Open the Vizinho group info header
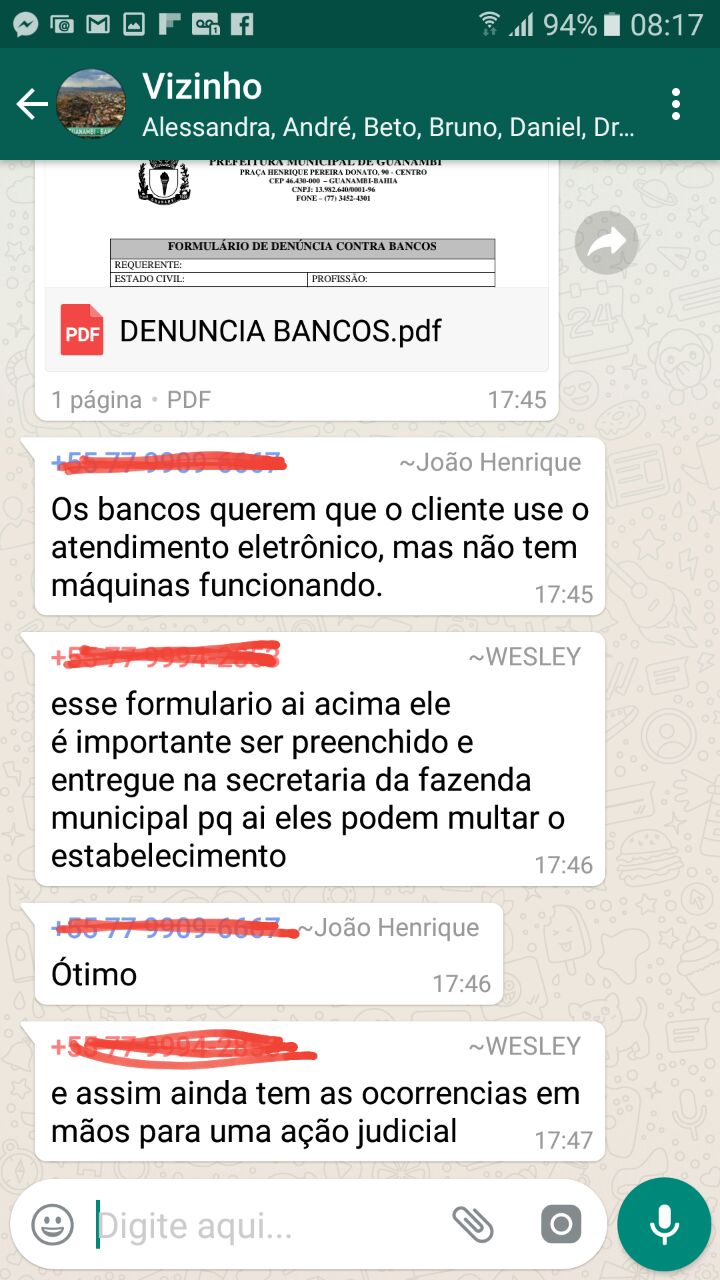 point(388,104)
